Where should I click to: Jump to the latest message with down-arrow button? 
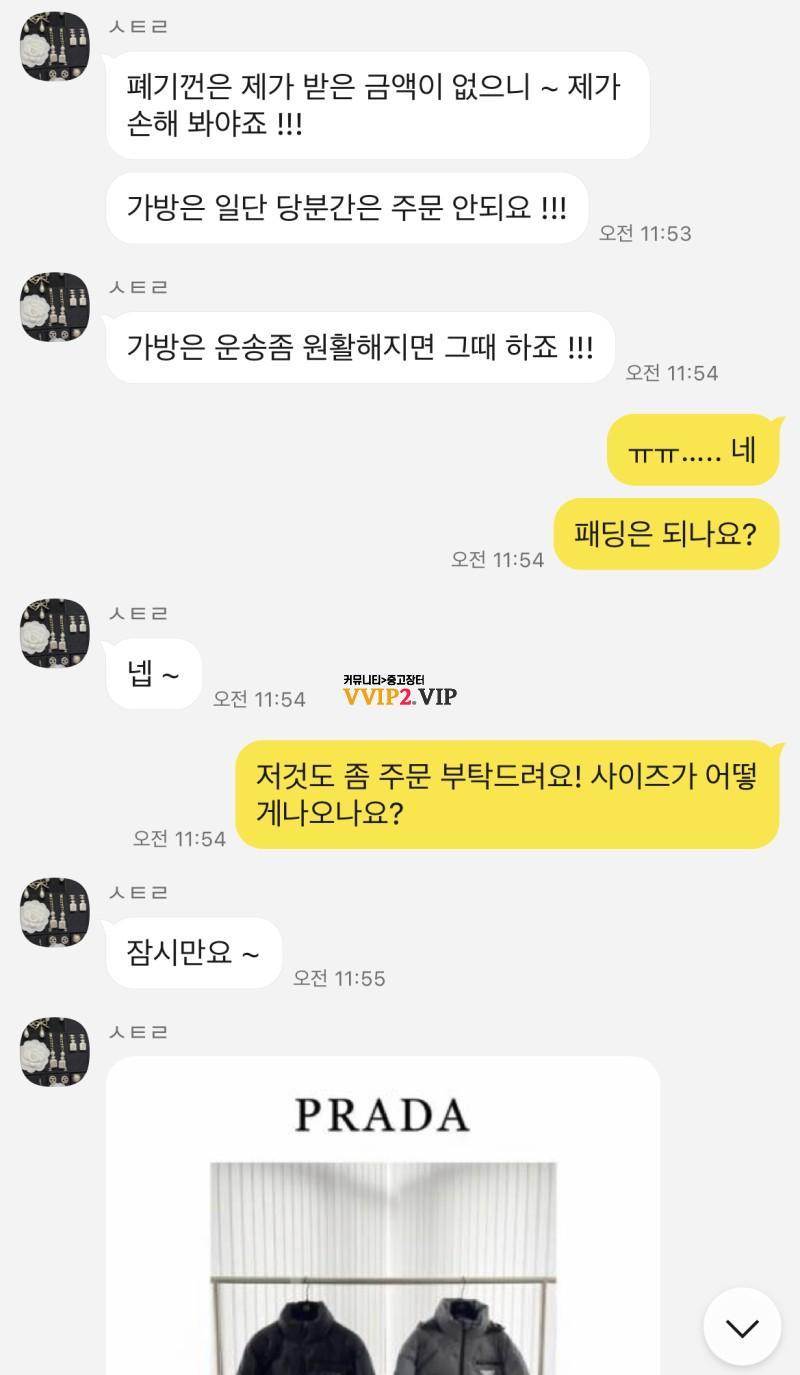(741, 1327)
